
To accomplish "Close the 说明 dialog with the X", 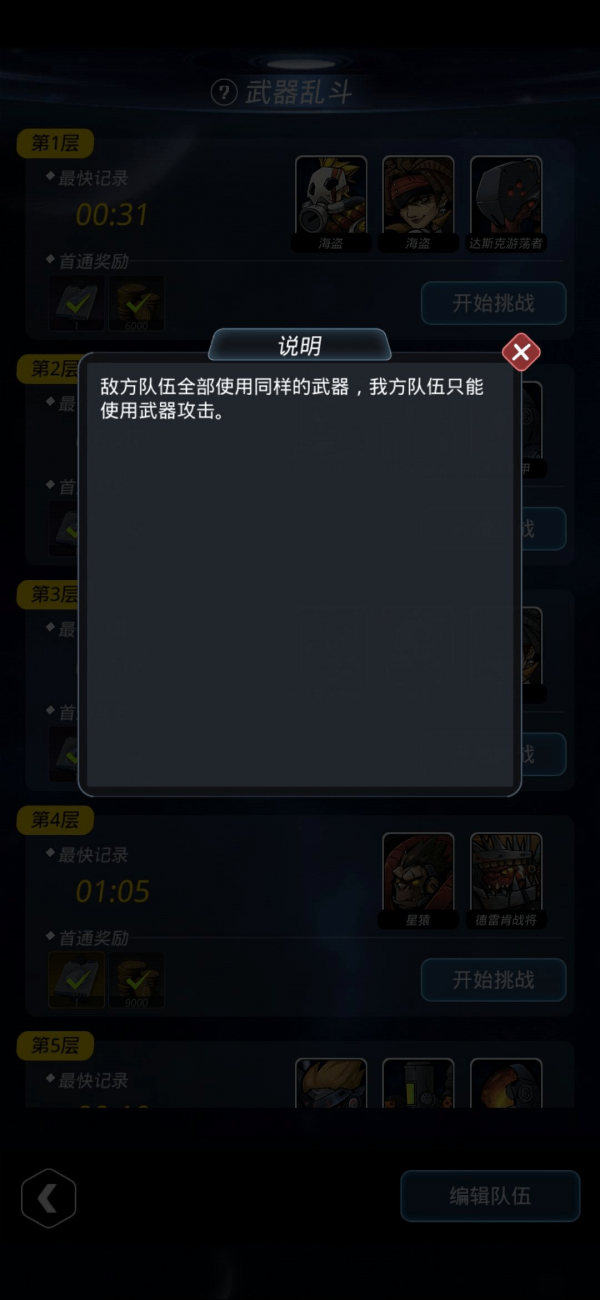I will pos(520,352).
